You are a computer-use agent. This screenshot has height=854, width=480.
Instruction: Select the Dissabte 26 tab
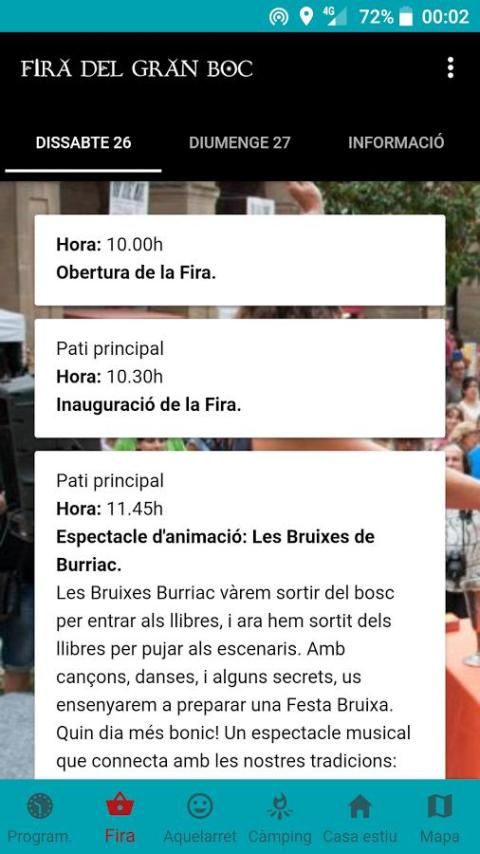click(83, 143)
